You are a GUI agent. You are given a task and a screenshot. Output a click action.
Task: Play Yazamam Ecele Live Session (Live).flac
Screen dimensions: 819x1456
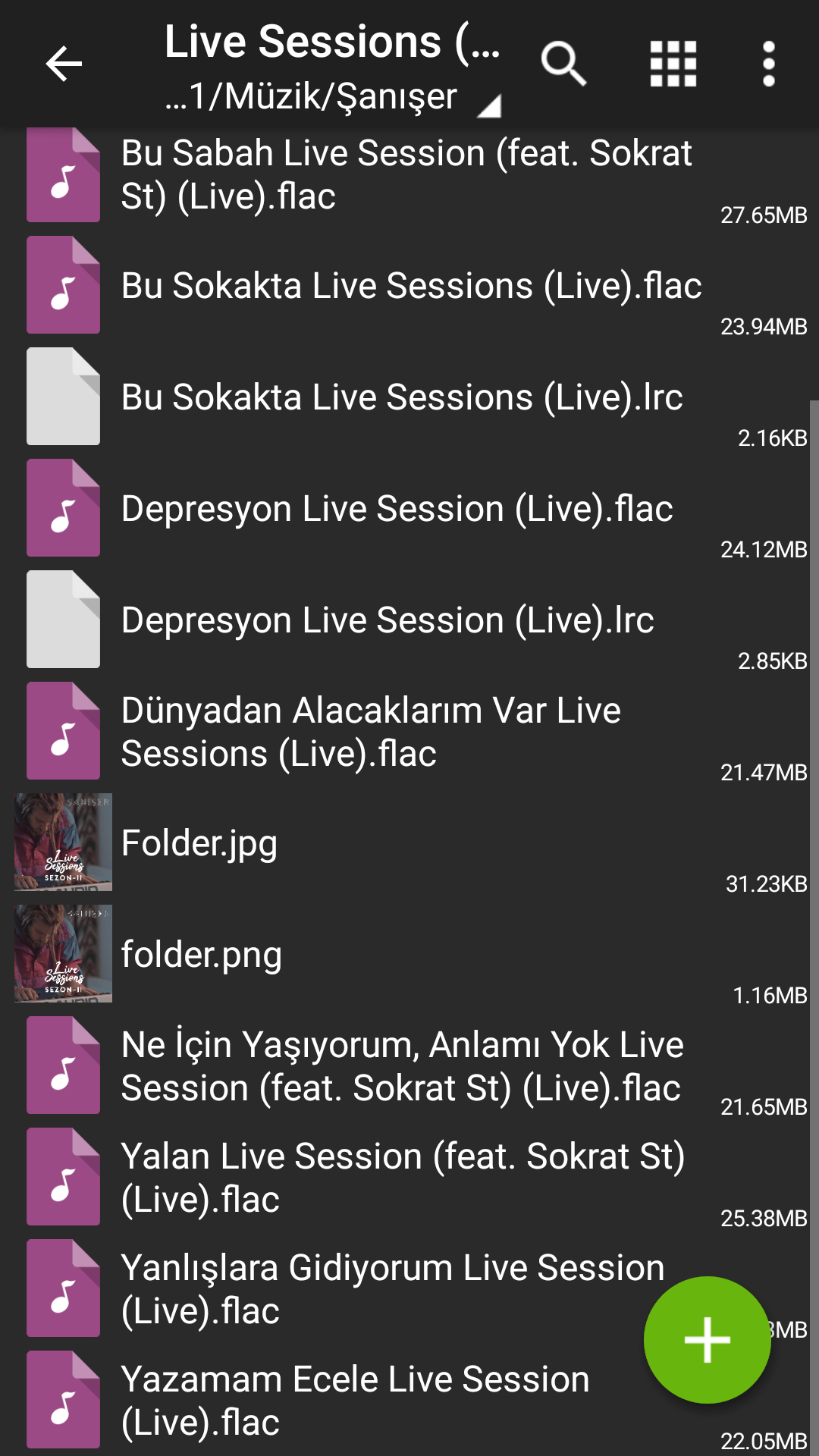[x=355, y=1401]
